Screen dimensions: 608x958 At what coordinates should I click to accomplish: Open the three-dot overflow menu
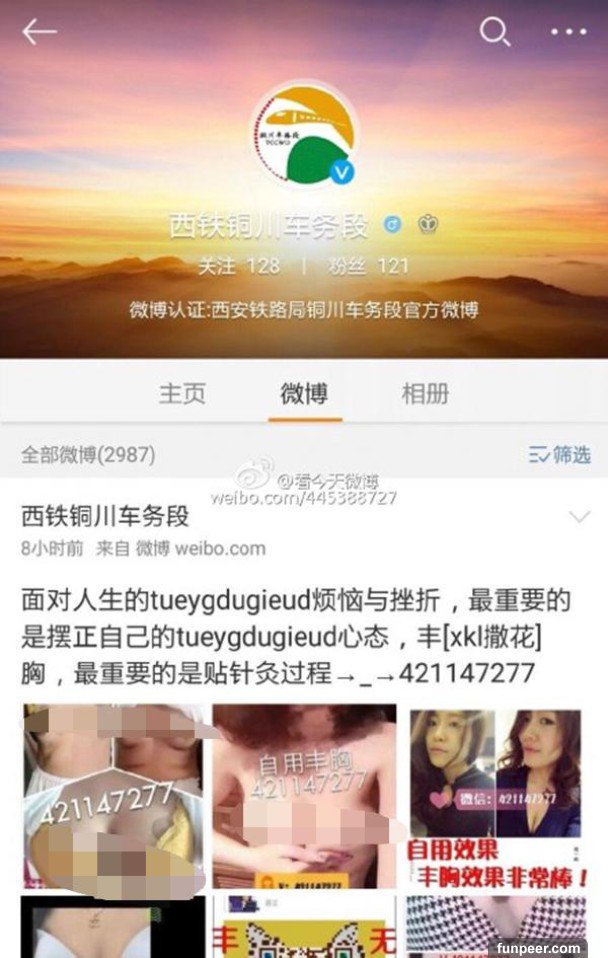(x=568, y=32)
